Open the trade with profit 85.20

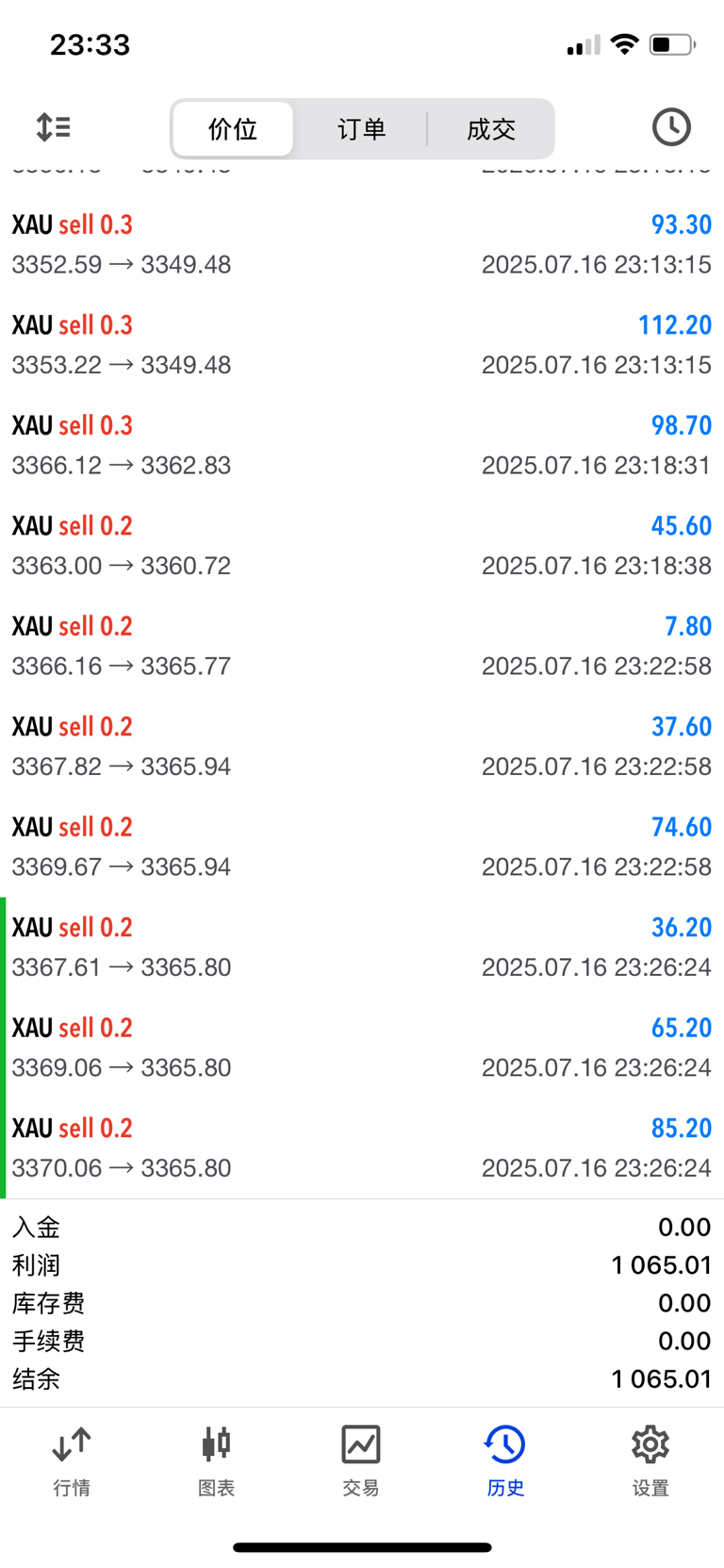pos(362,1147)
